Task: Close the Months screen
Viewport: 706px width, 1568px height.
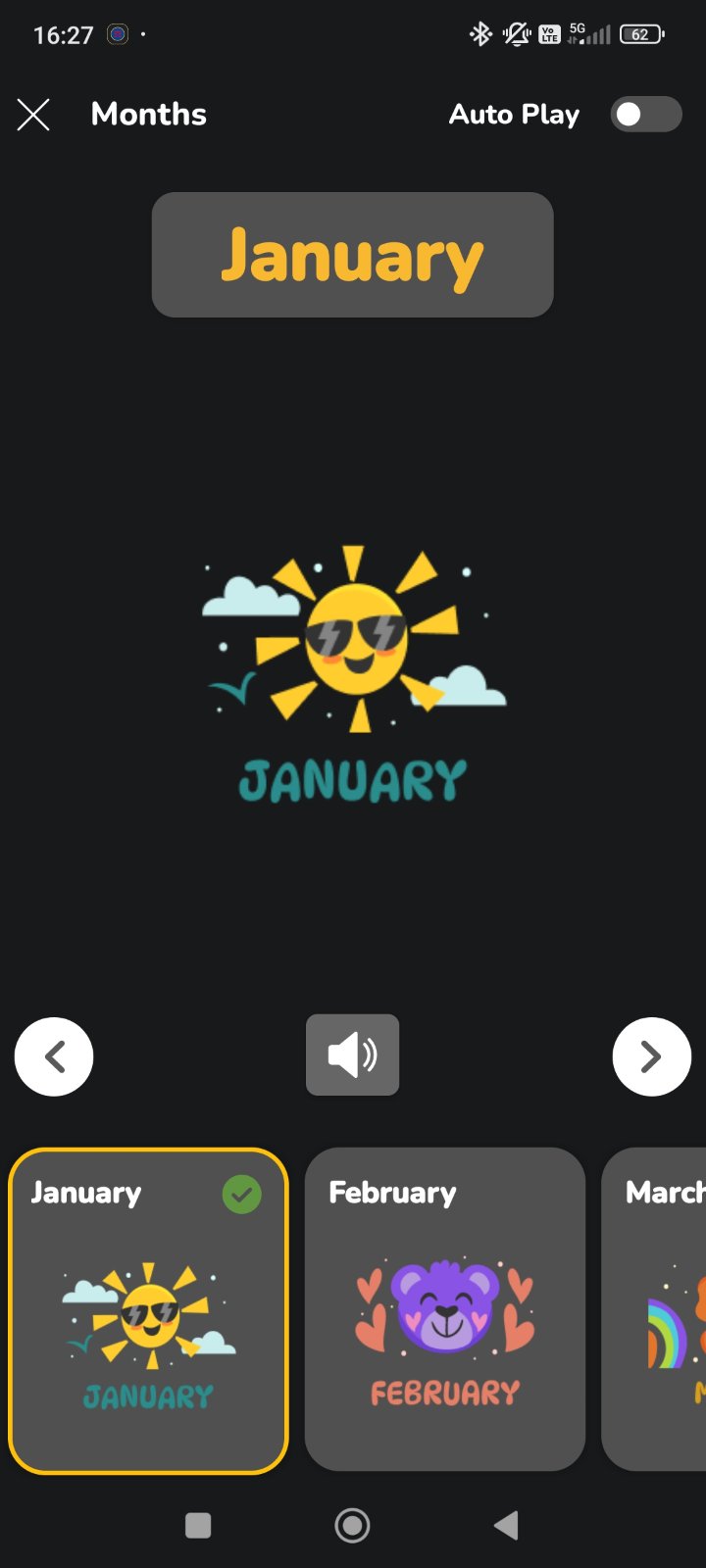Action: [33, 115]
